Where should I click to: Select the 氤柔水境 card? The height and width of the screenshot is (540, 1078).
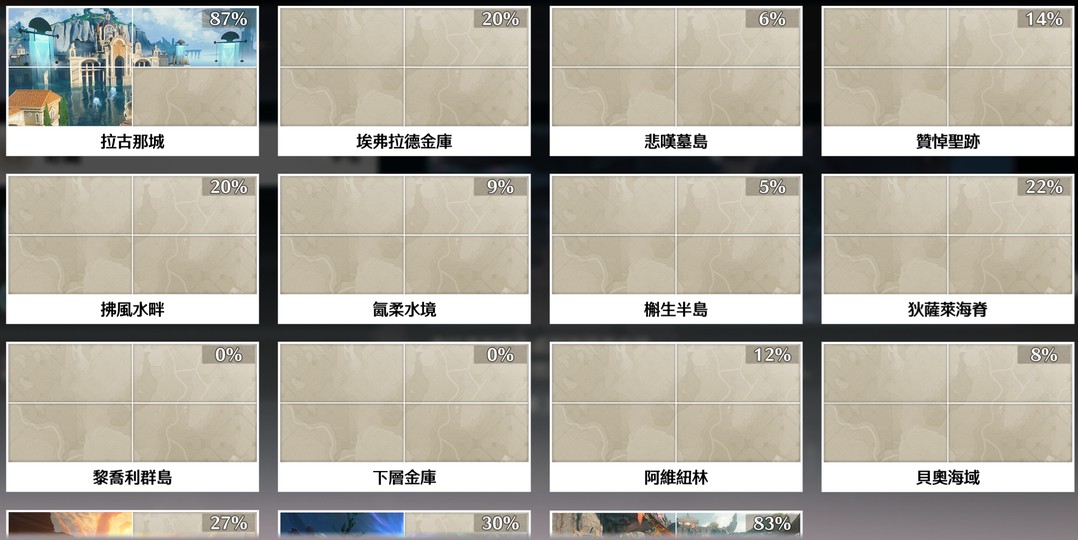[x=404, y=249]
